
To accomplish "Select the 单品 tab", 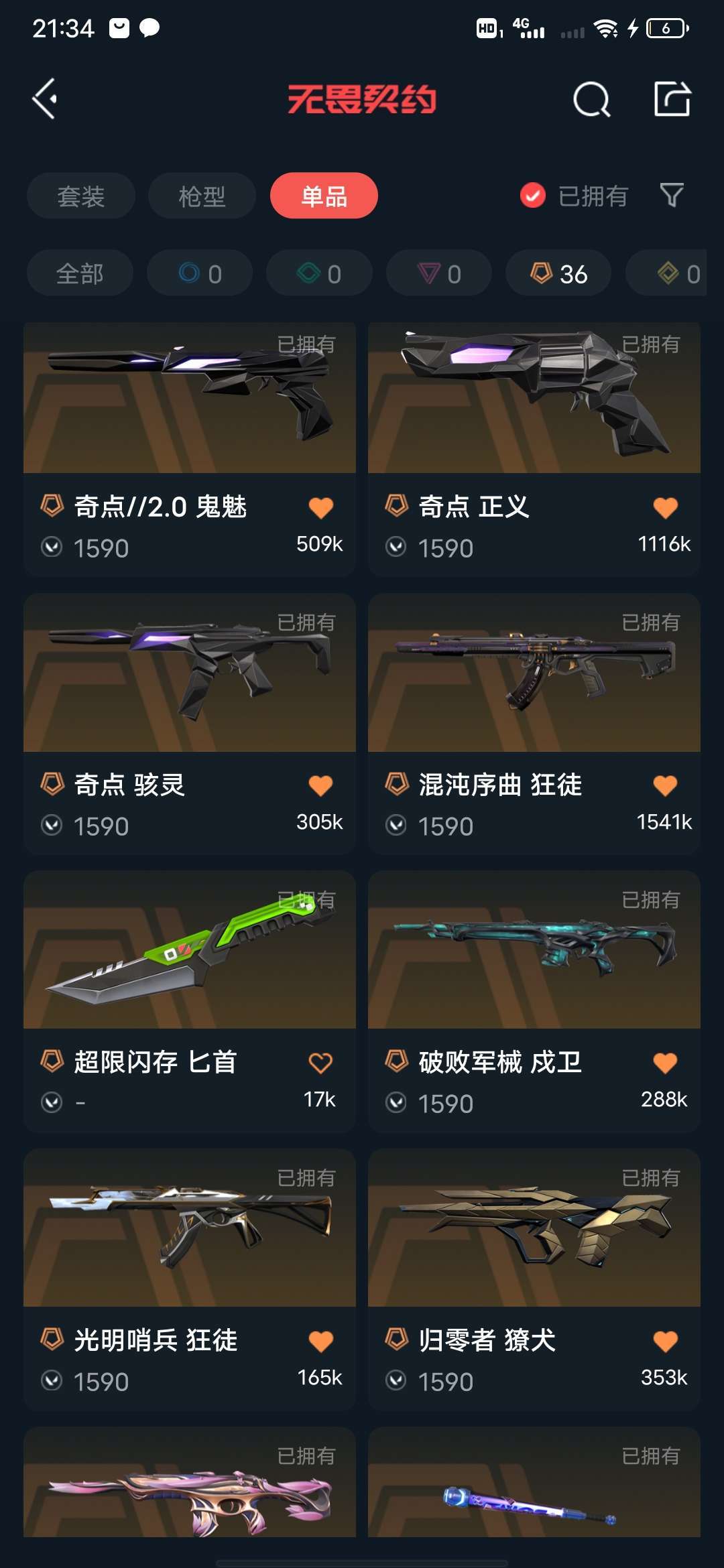I will coord(324,196).
